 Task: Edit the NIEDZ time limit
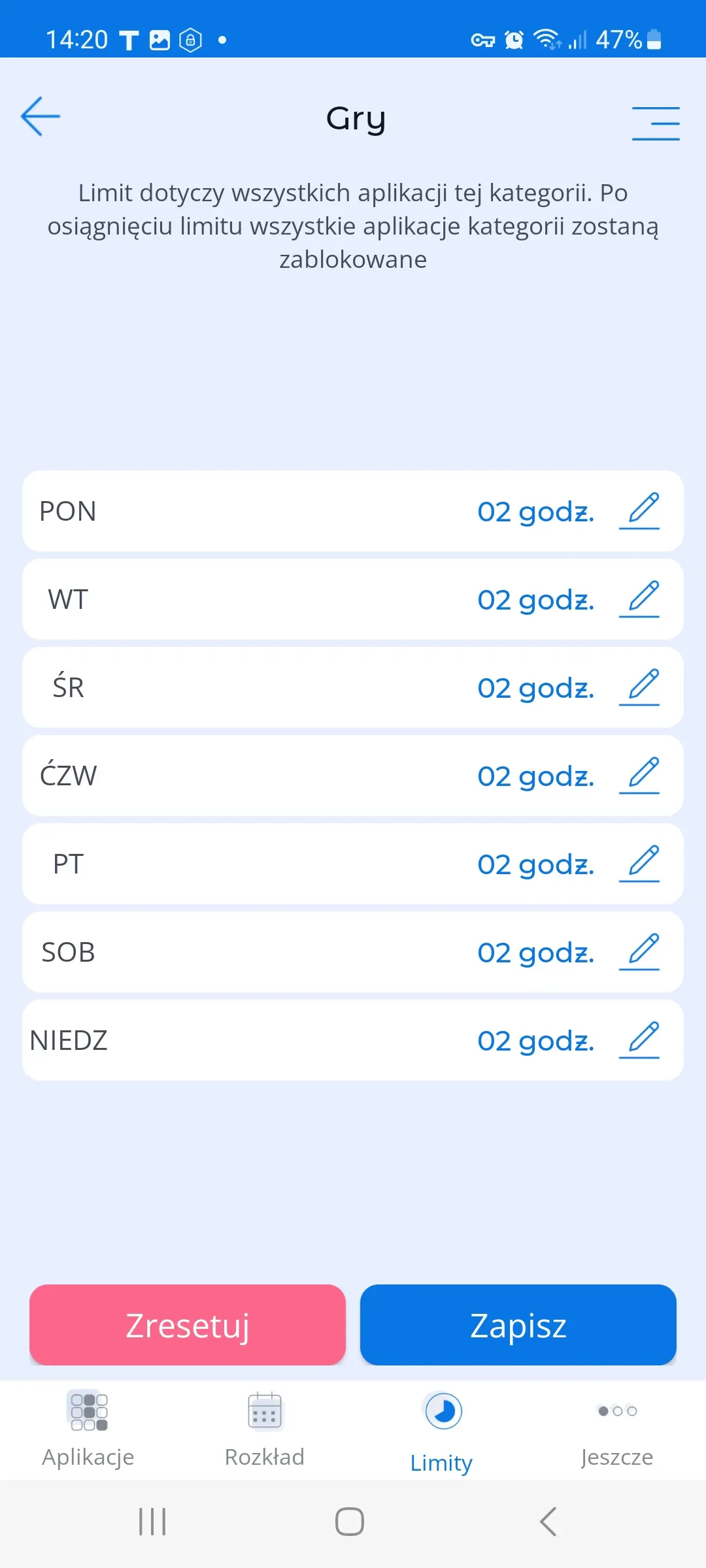tap(639, 1040)
